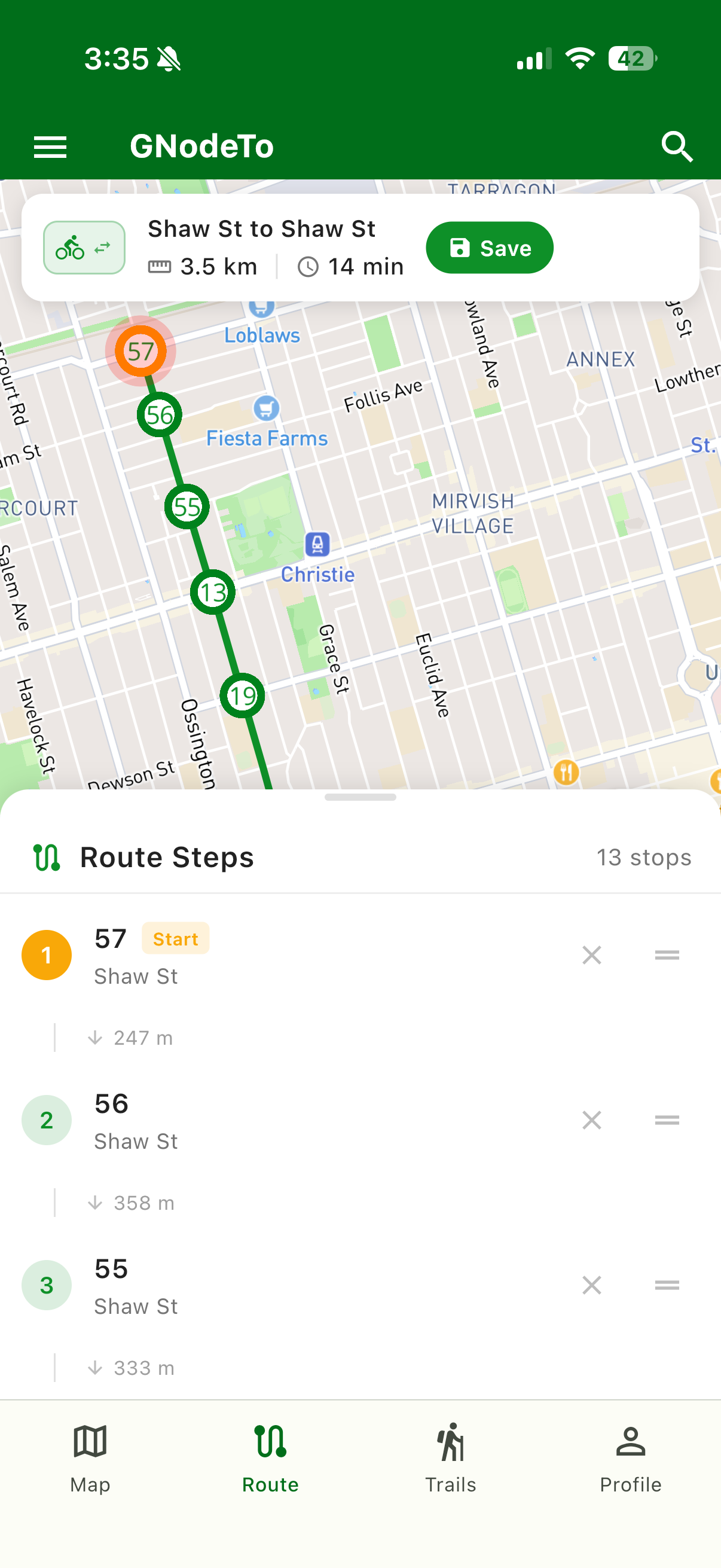Grab the reorder handle for stop 2
The image size is (721, 1568).
(667, 1120)
